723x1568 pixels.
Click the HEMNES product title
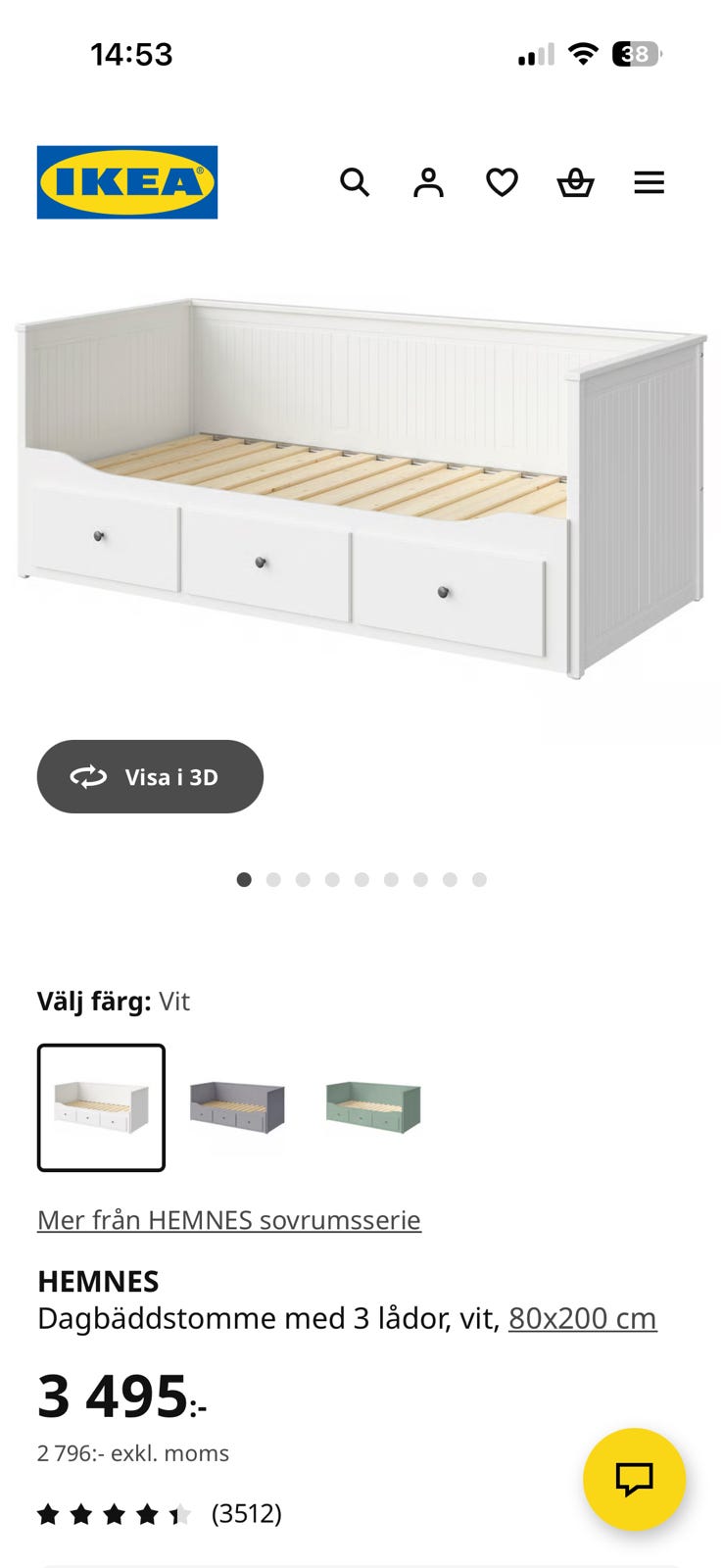coord(98,1281)
